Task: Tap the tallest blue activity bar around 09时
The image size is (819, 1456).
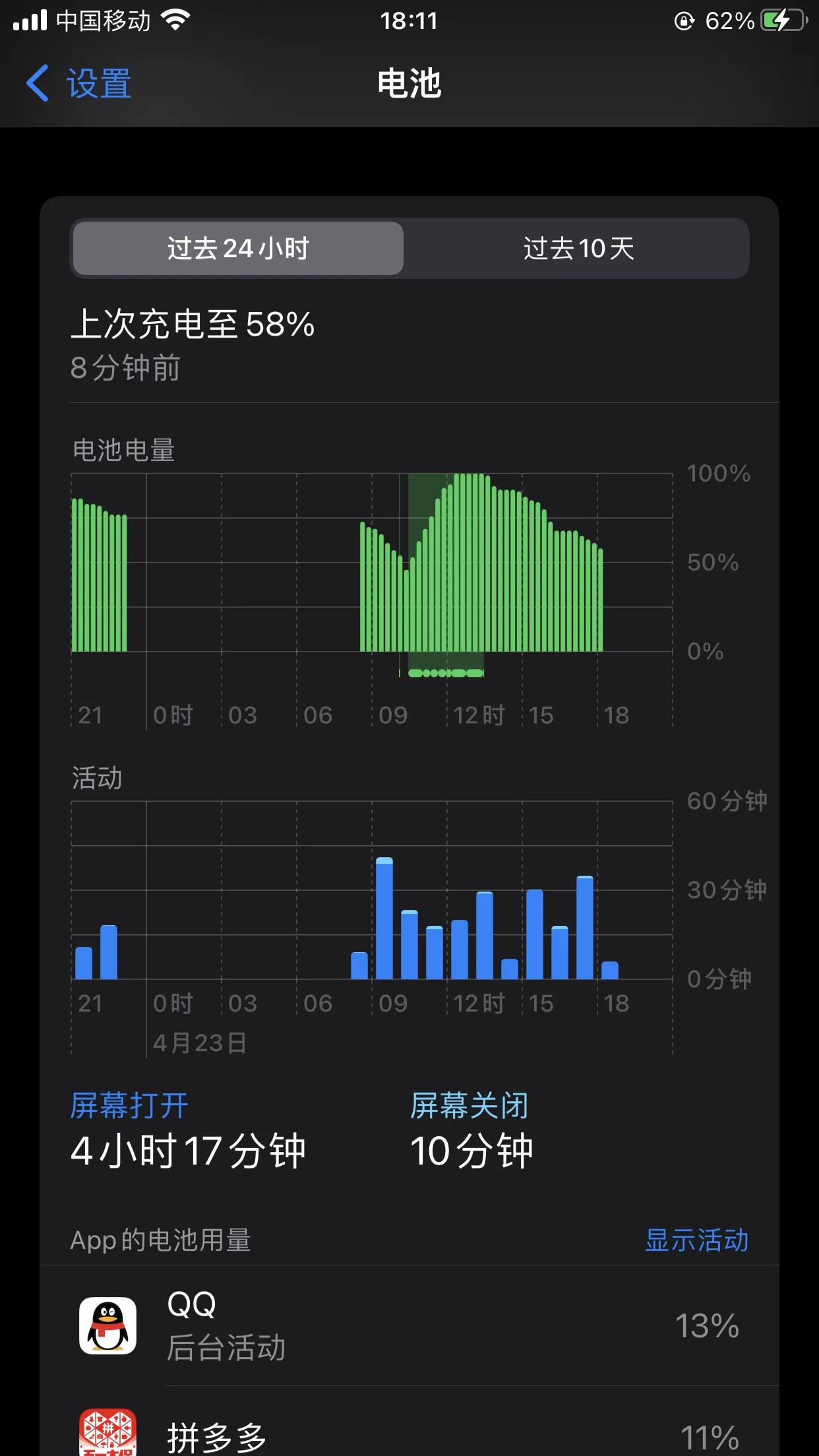Action: coord(386,923)
